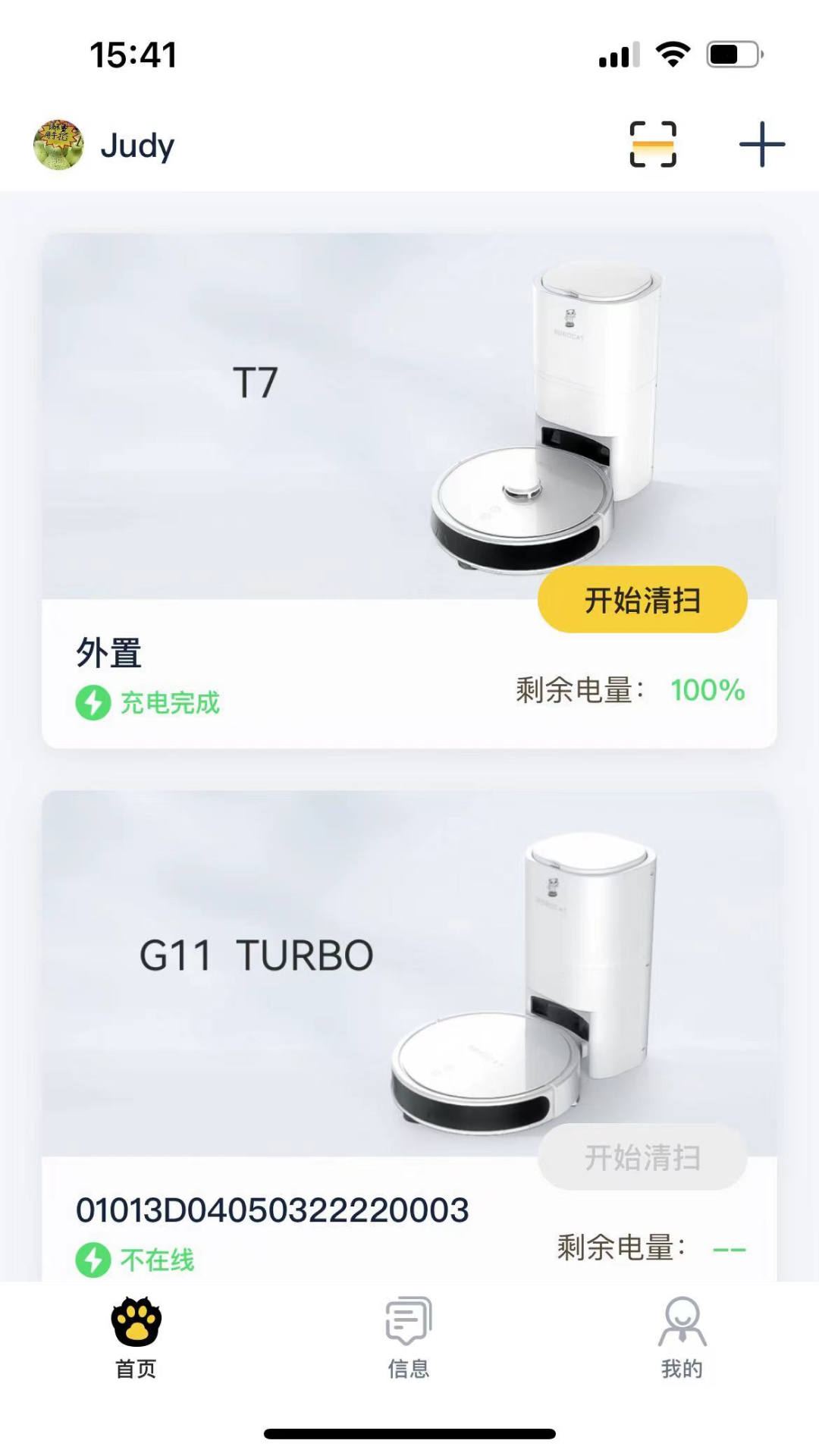819x1456 pixels.
Task: Add a new device with plus icon
Action: 761,144
